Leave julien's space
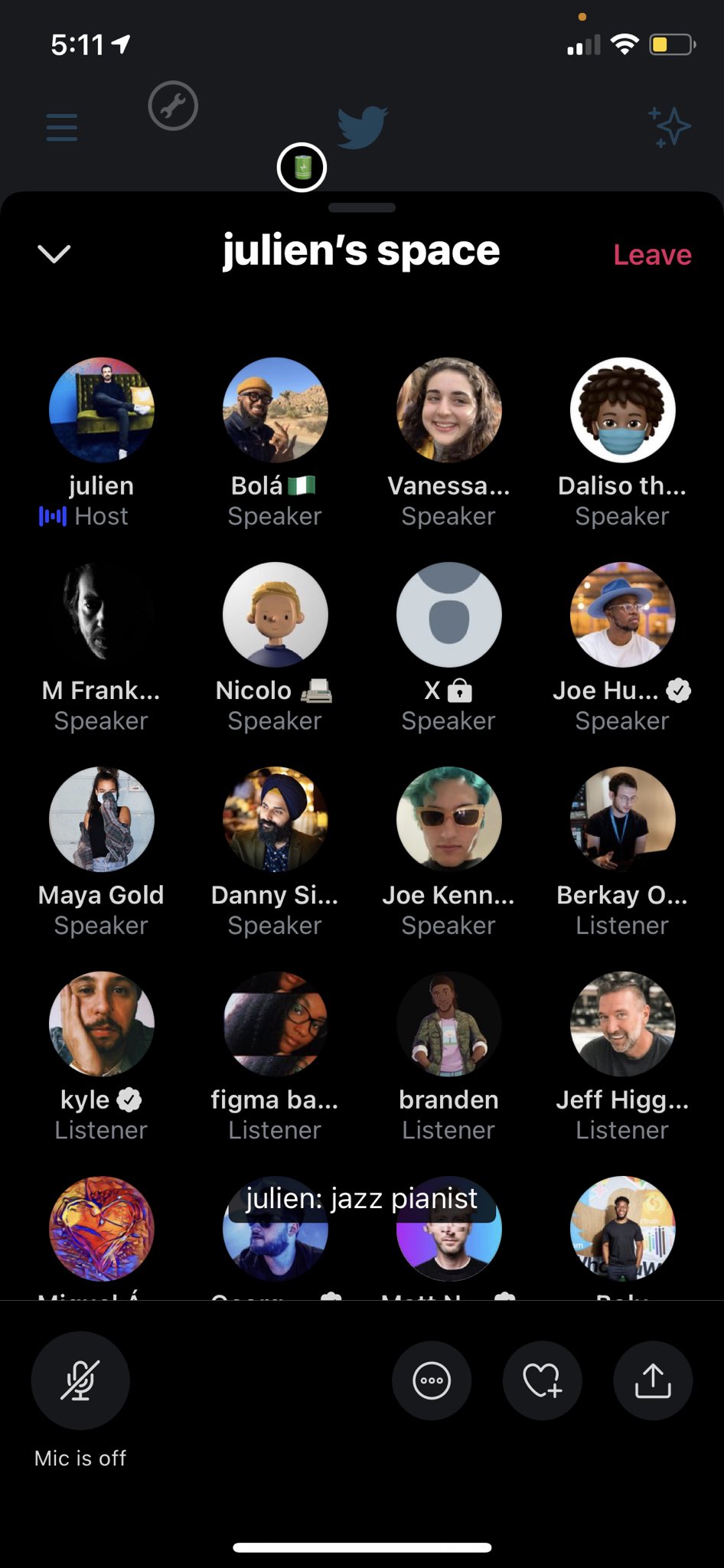This screenshot has width=724, height=1568. [652, 254]
